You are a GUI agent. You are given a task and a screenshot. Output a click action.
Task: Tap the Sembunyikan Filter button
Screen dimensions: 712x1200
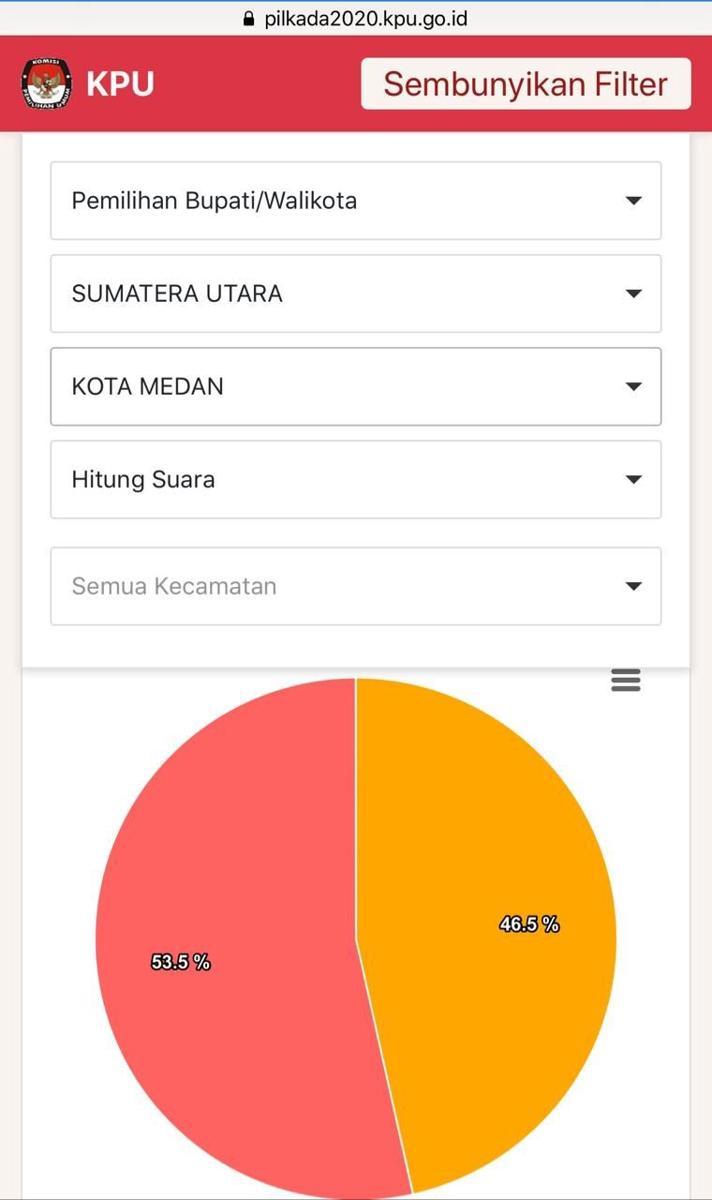pyautogui.click(x=525, y=84)
